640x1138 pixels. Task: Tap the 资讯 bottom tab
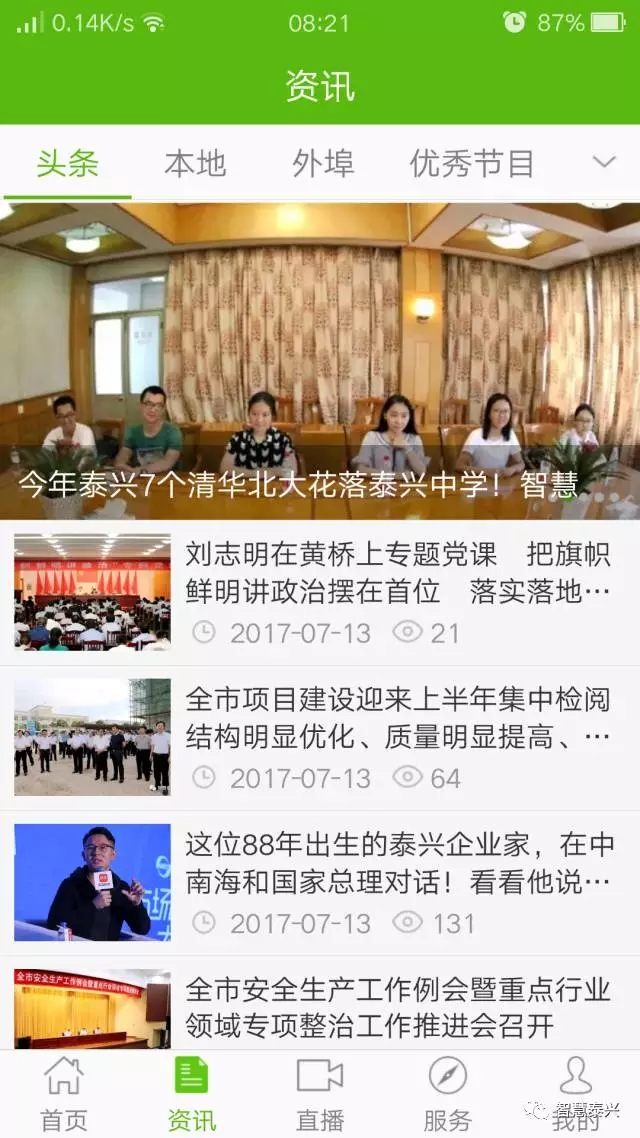click(192, 1094)
